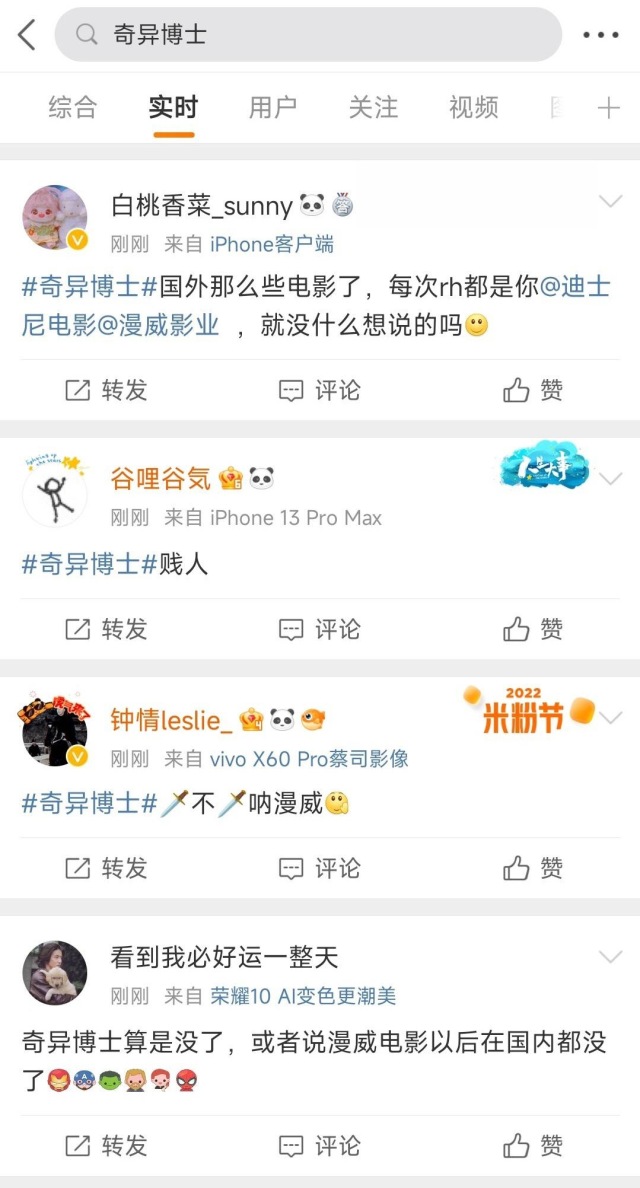Open the three-dot overflow menu

coord(601,35)
